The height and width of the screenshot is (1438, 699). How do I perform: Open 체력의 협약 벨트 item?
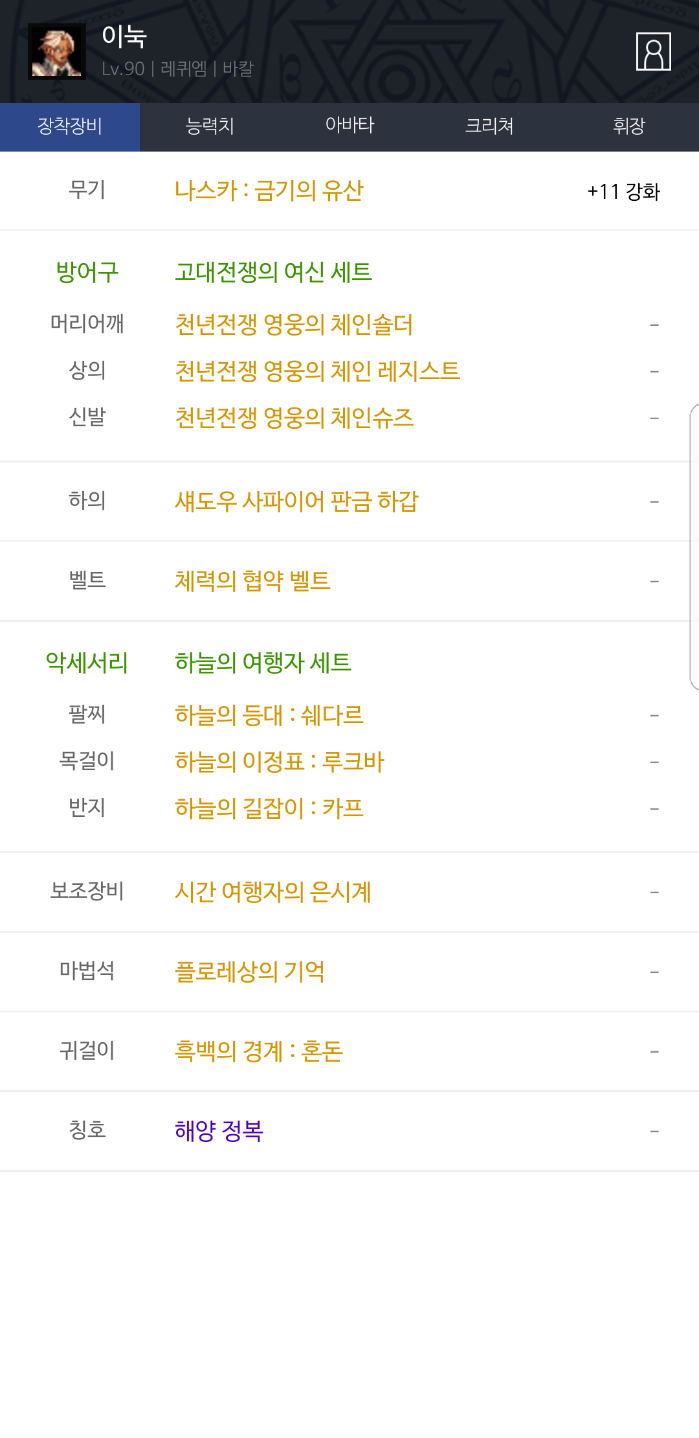(252, 581)
